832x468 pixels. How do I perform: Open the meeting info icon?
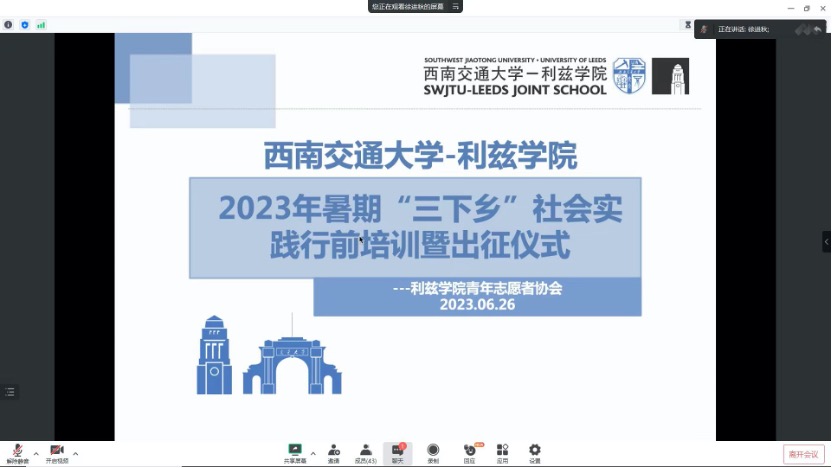(9, 24)
